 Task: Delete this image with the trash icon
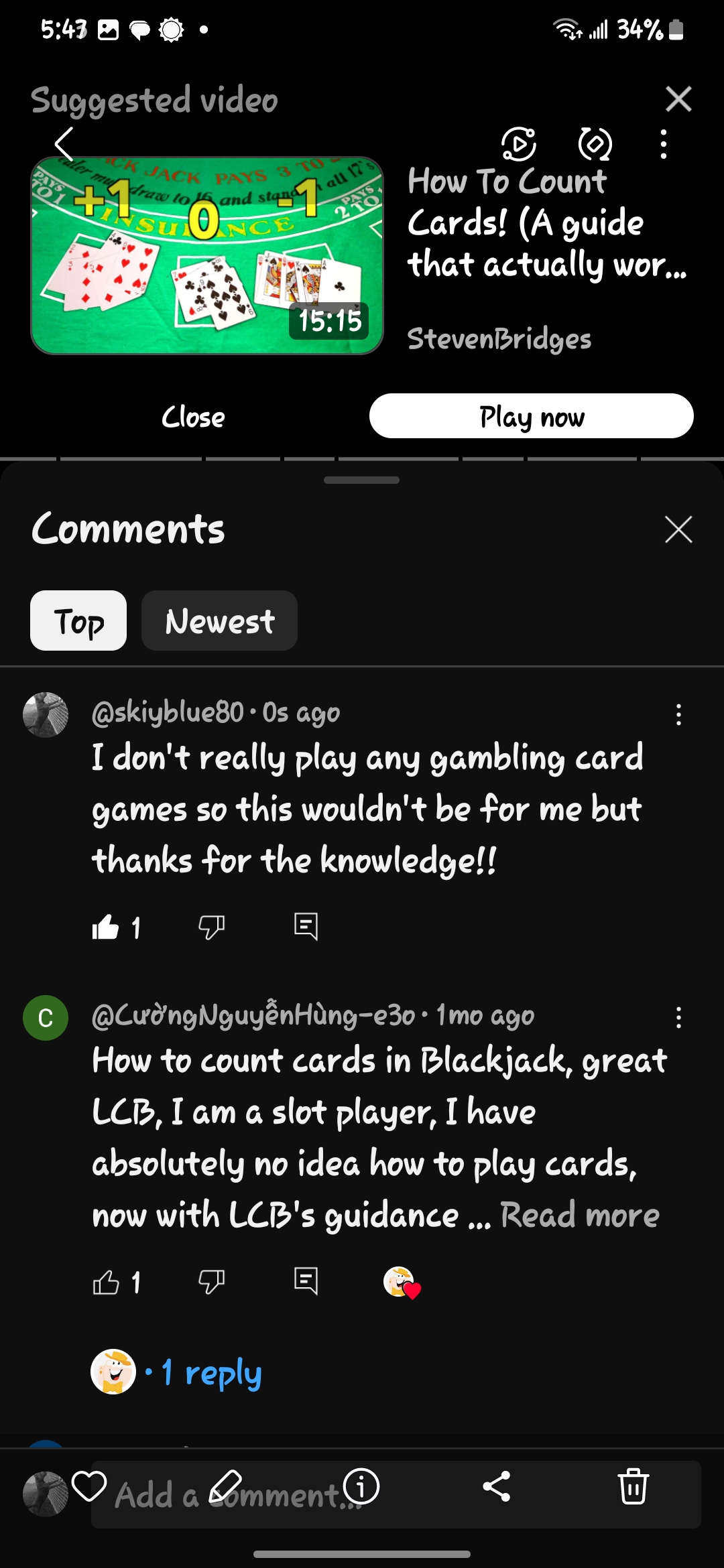pos(633,1486)
